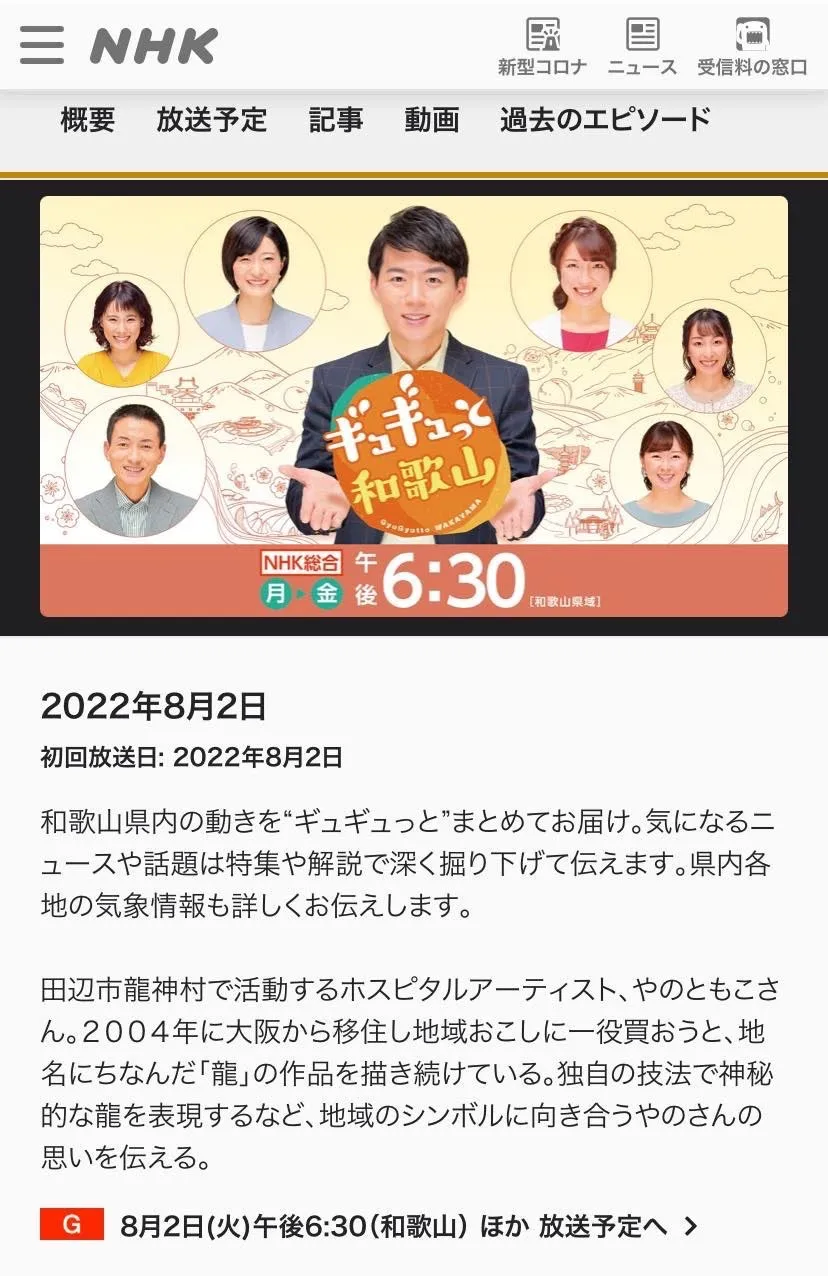Open 受信料の窓口 page
828x1276 pixels.
tap(751, 47)
